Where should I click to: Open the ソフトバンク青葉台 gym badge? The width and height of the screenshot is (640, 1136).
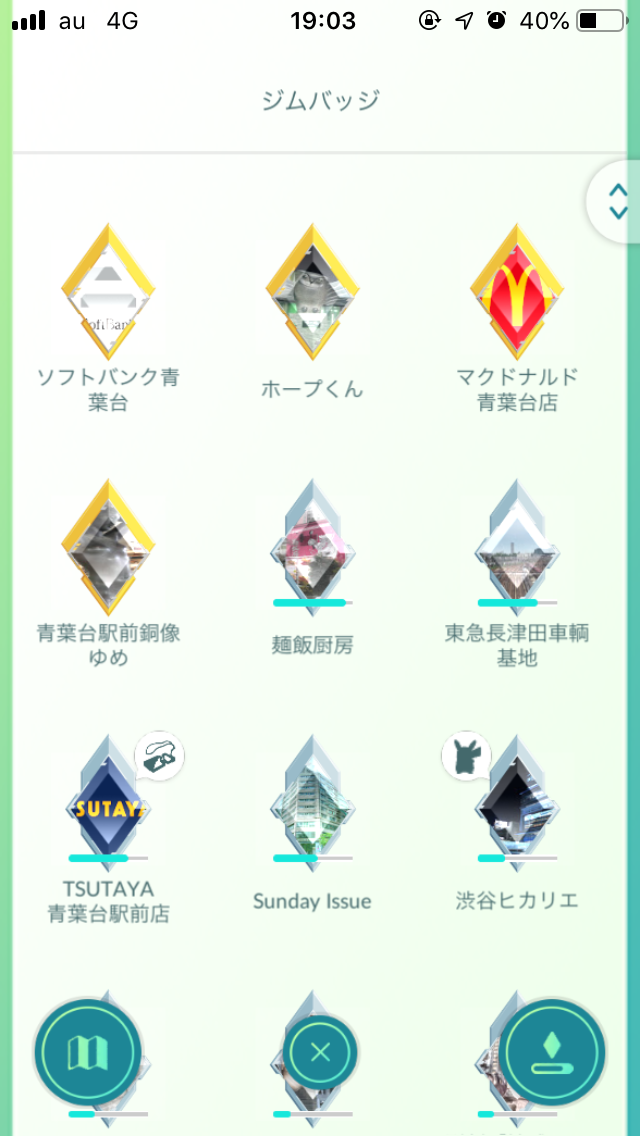click(x=108, y=293)
